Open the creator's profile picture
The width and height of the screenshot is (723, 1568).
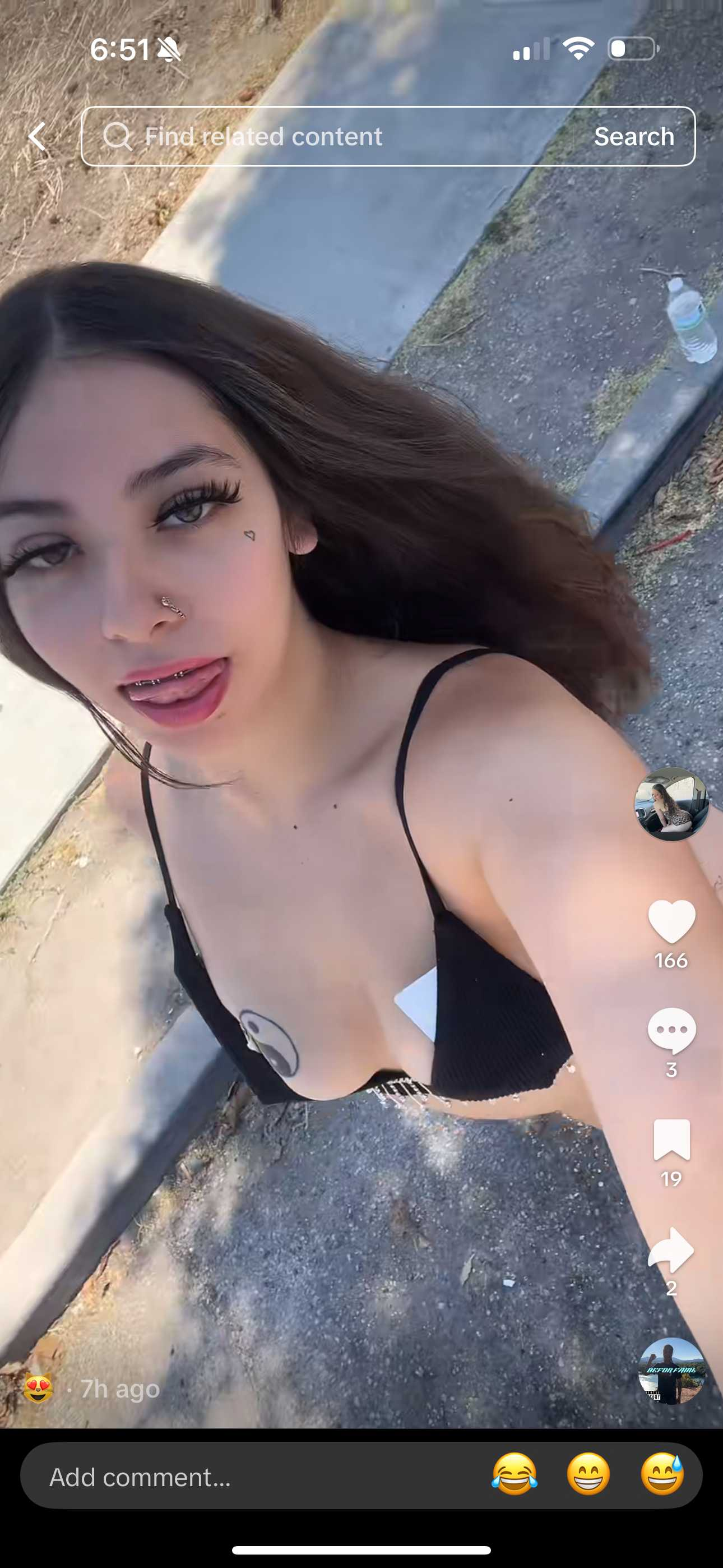click(671, 804)
